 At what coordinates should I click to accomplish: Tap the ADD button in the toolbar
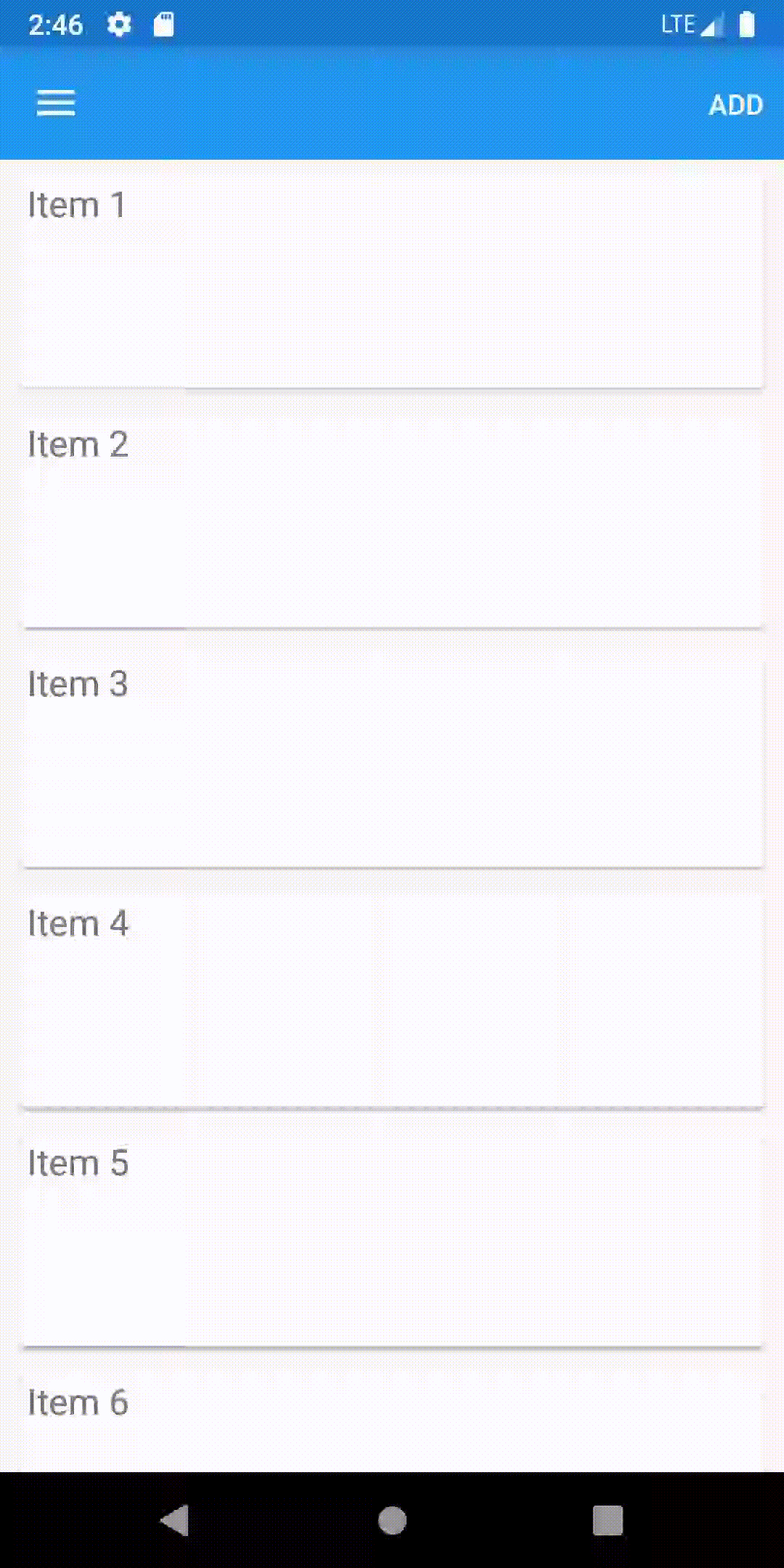point(735,105)
